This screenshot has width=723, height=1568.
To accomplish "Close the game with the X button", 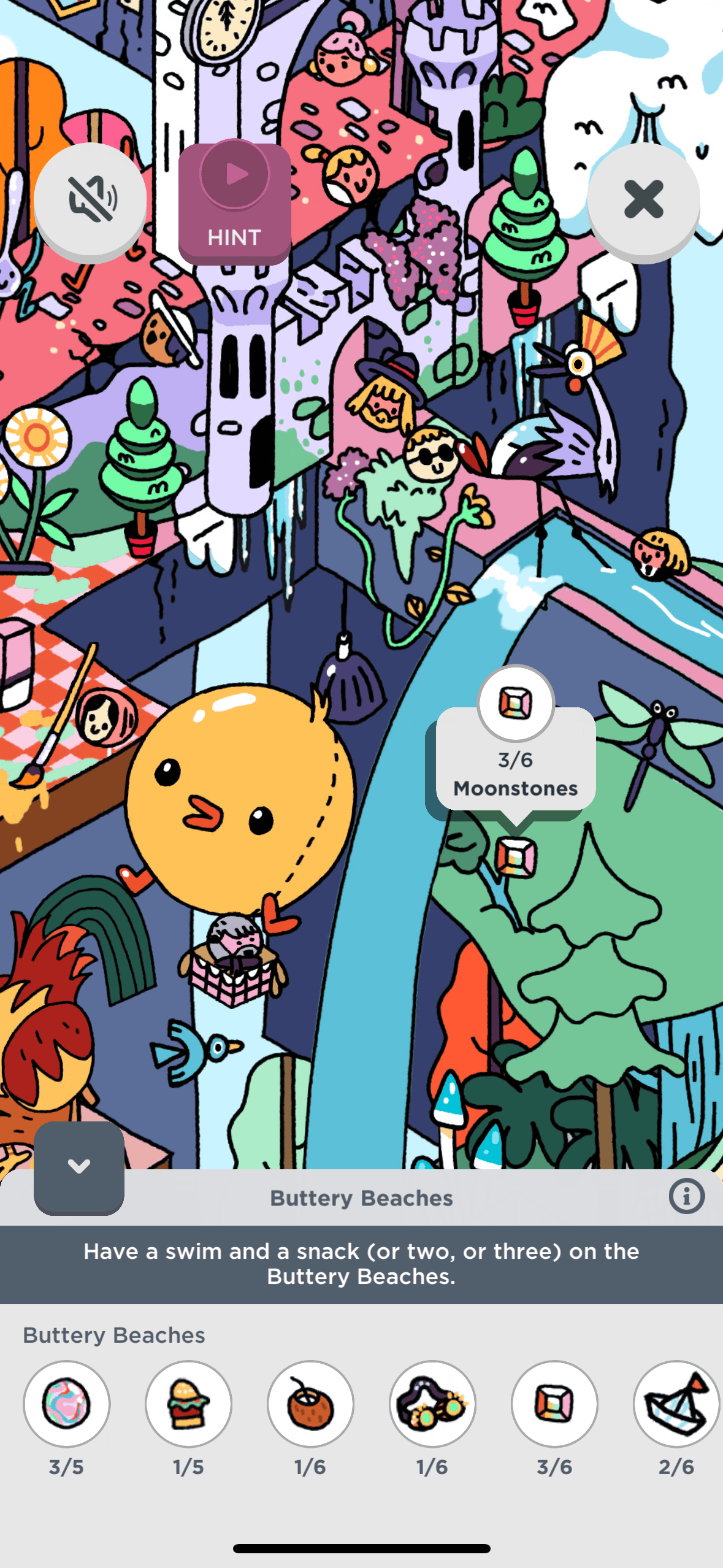I will pyautogui.click(x=643, y=200).
